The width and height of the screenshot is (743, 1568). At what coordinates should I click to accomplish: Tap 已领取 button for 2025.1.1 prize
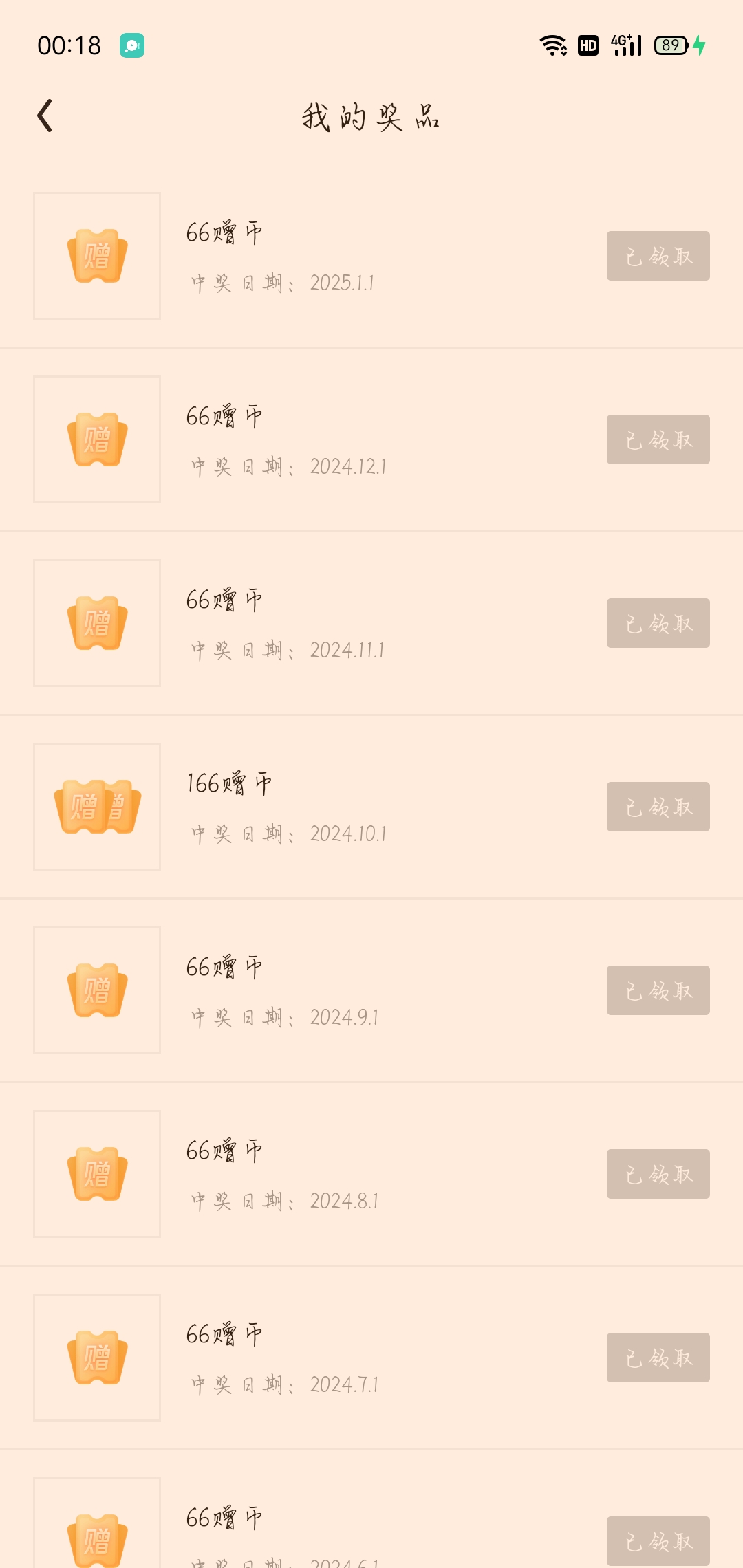point(658,256)
